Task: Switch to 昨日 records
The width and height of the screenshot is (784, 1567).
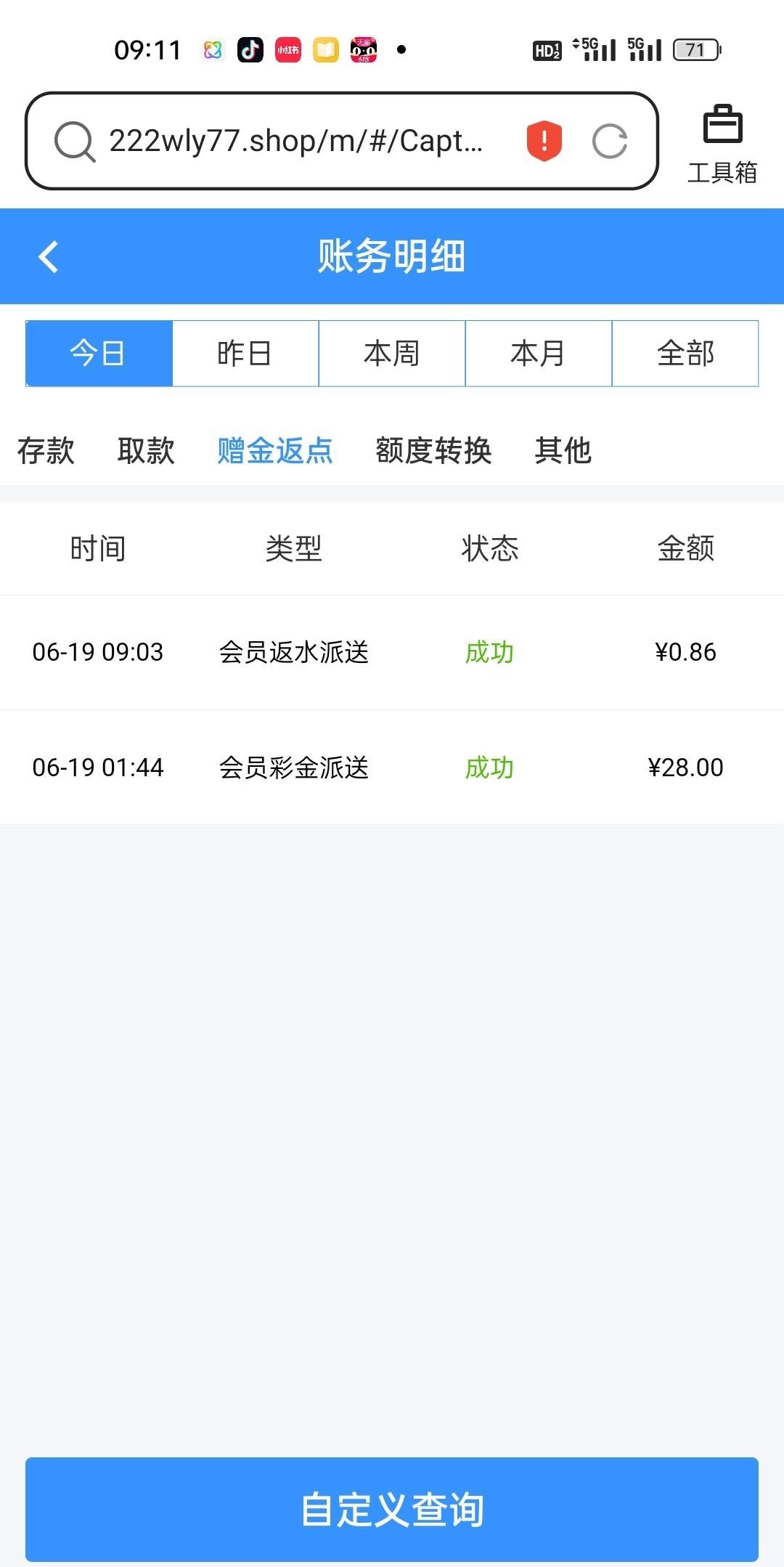Action: point(245,354)
